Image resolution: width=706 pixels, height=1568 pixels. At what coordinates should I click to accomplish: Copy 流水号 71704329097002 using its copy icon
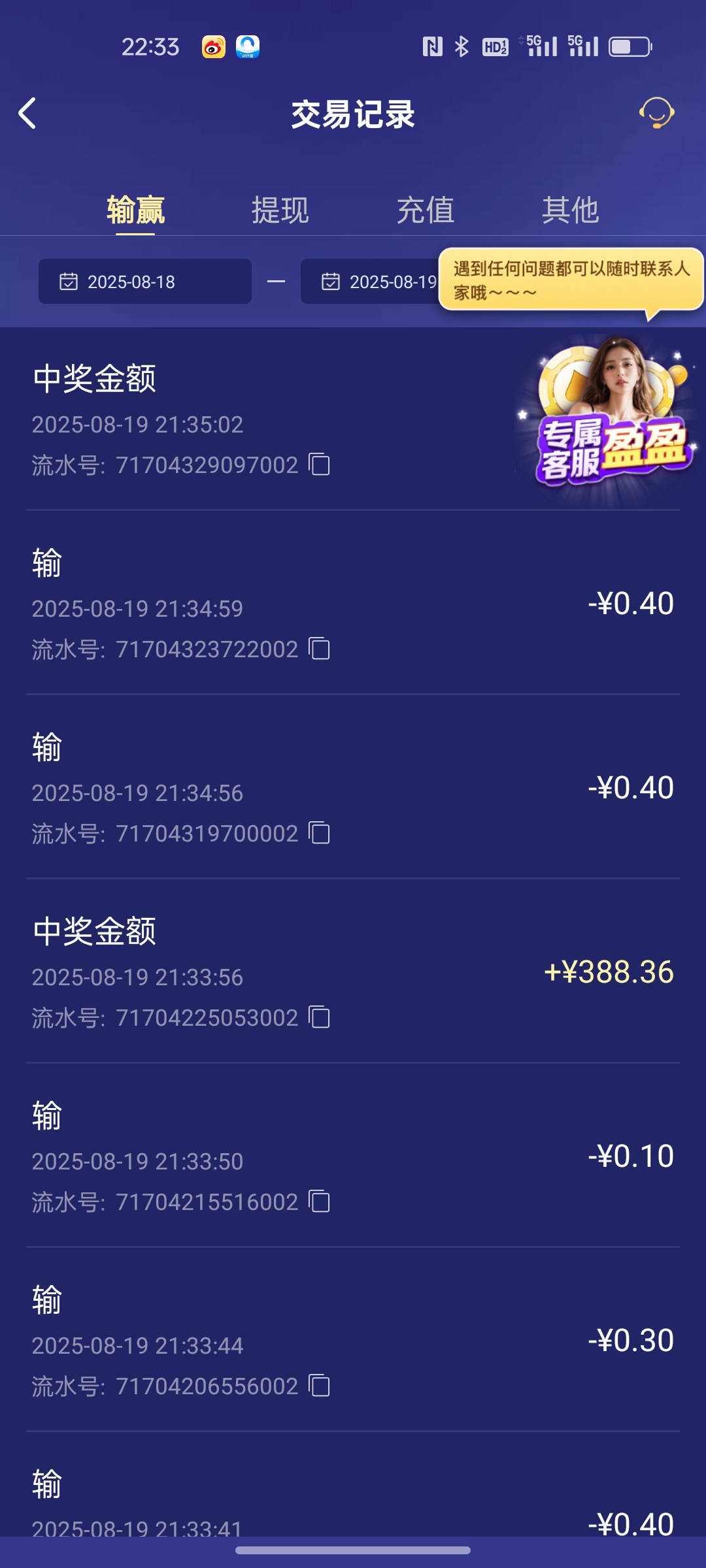pyautogui.click(x=320, y=465)
